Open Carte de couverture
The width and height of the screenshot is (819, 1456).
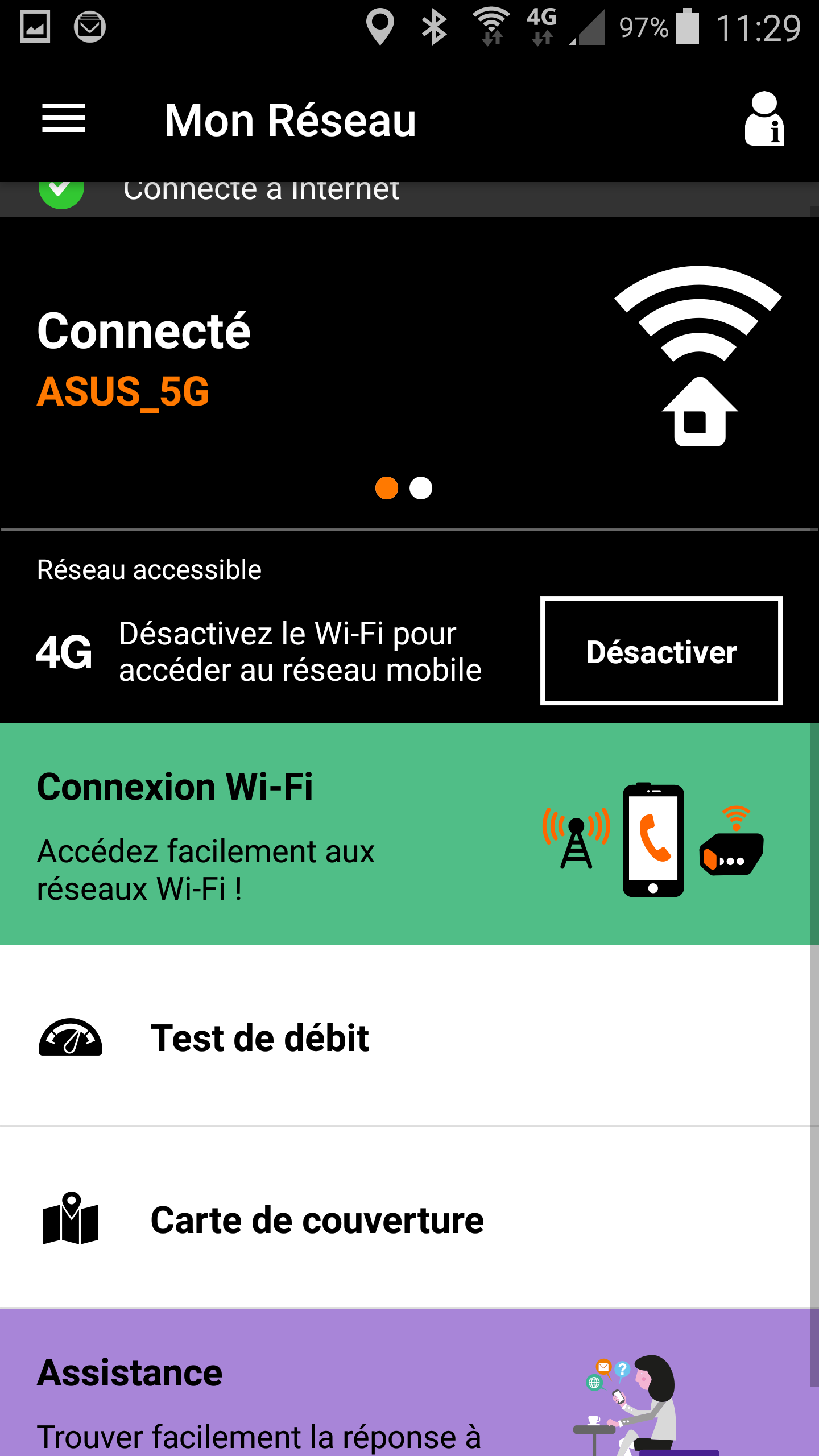(x=316, y=1219)
